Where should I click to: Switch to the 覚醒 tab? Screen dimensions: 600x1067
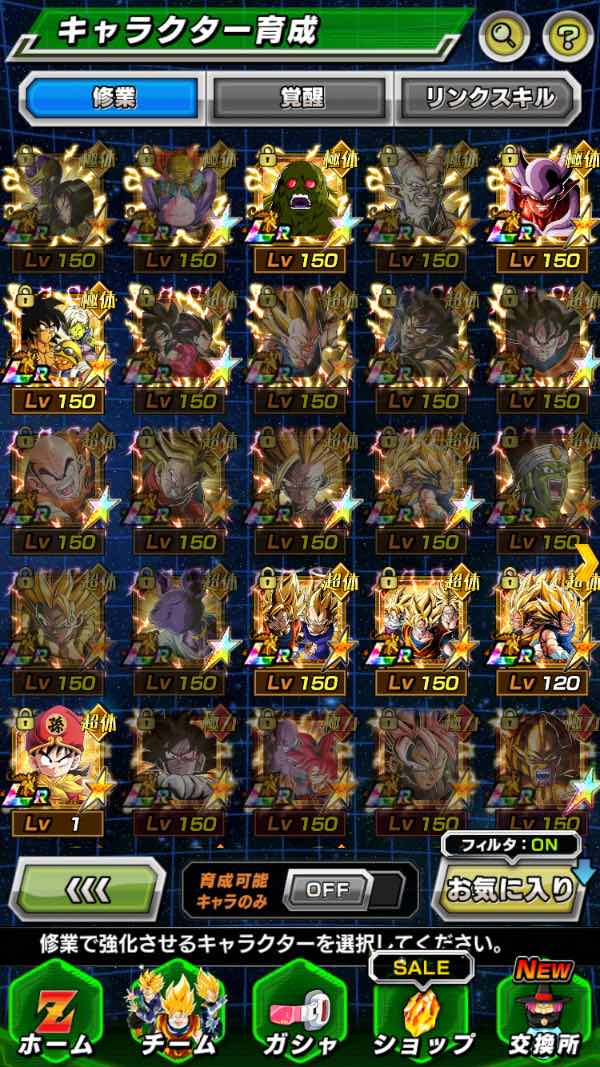tap(300, 98)
